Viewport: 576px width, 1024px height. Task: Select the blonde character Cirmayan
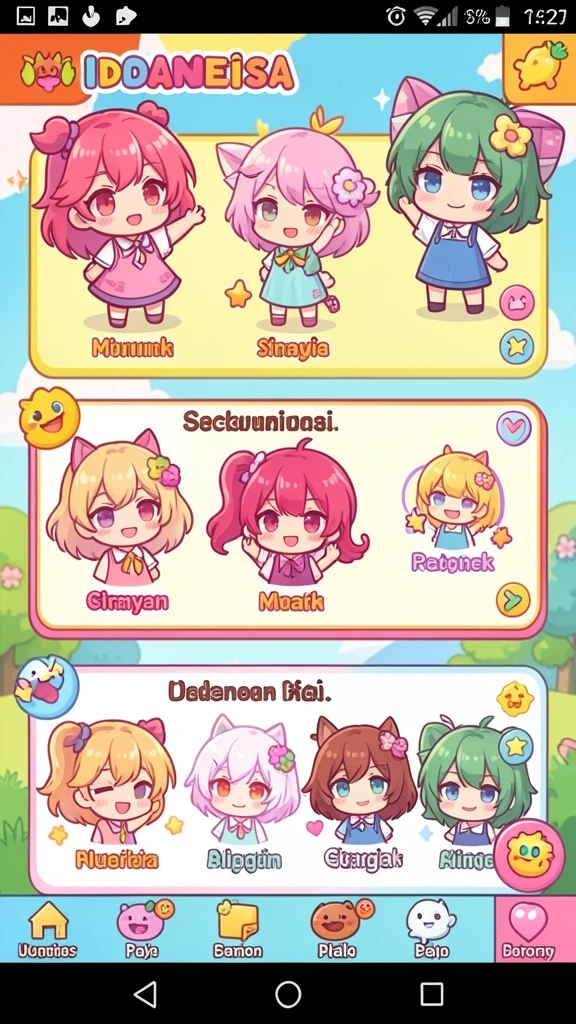[121, 522]
